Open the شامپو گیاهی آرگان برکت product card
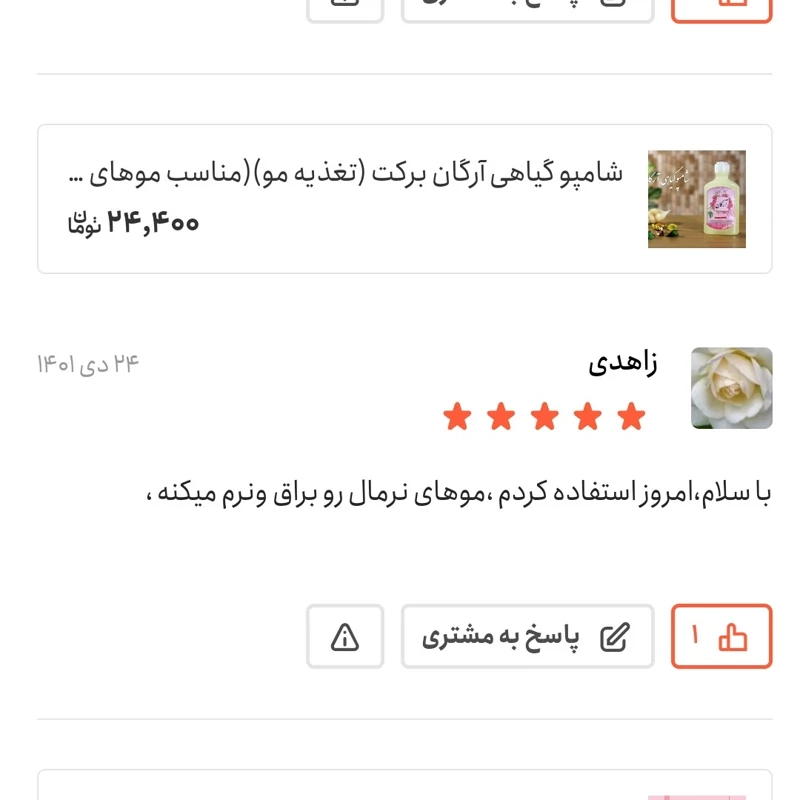 pos(404,199)
